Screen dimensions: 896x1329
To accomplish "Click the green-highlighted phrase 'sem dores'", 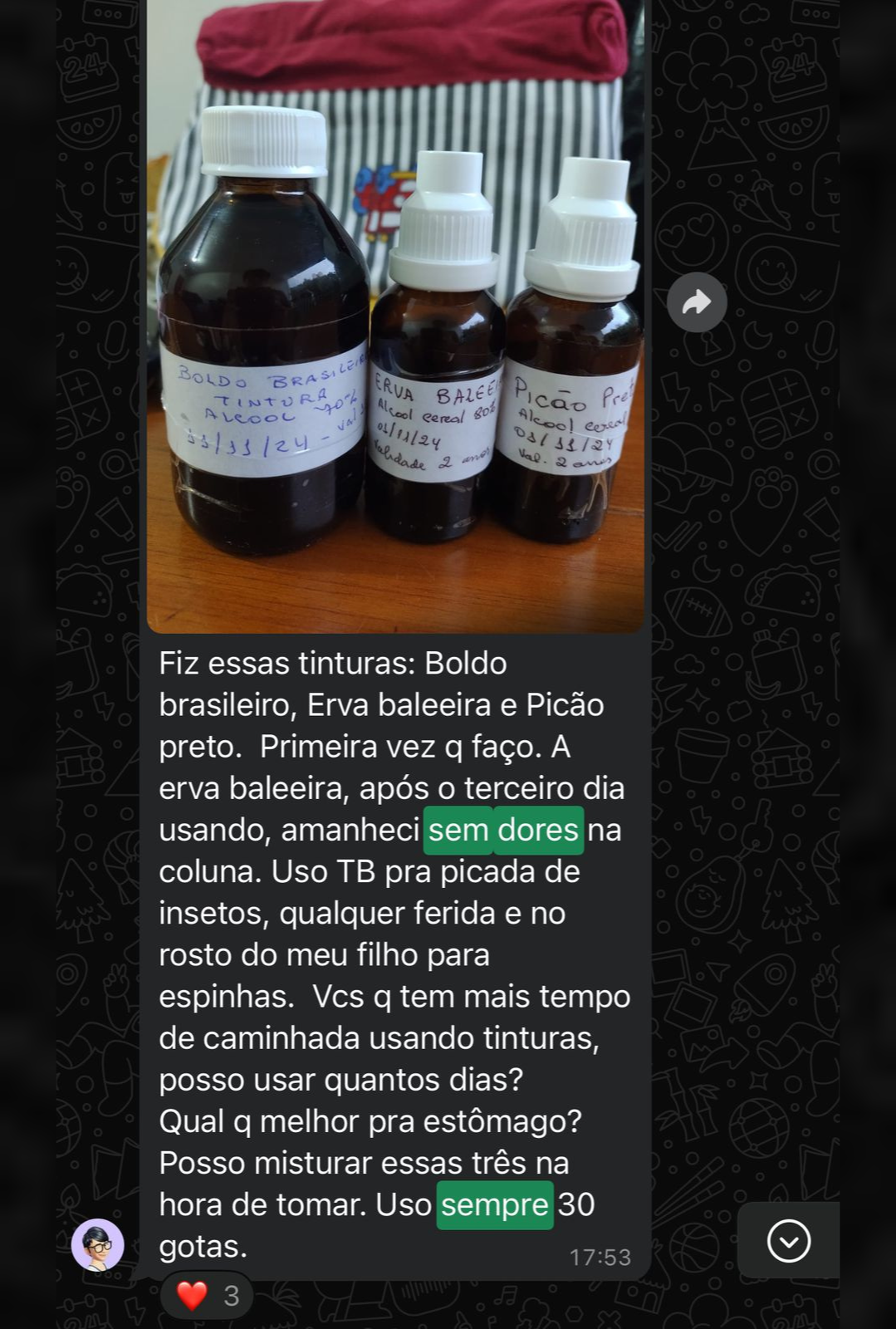I will click(x=503, y=830).
